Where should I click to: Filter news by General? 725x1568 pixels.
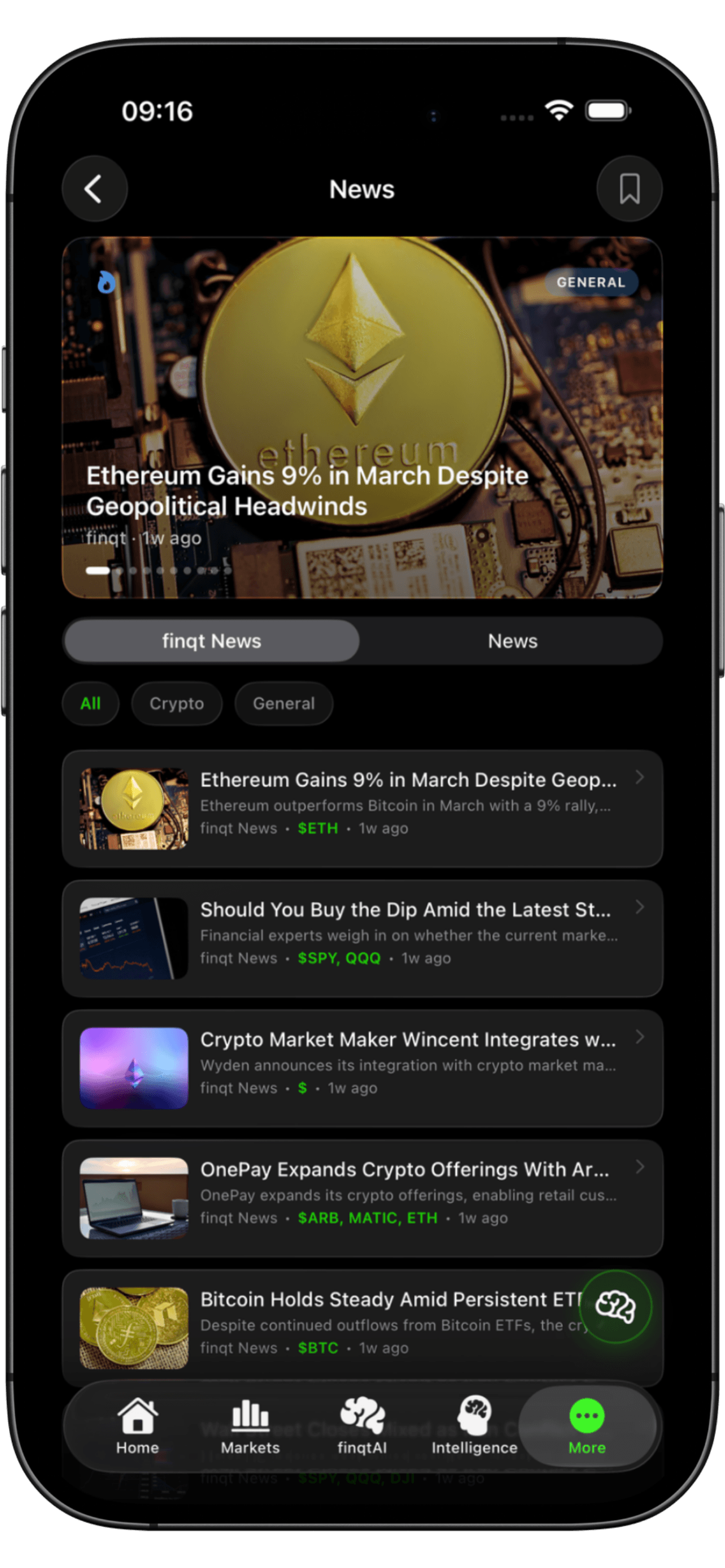point(283,704)
